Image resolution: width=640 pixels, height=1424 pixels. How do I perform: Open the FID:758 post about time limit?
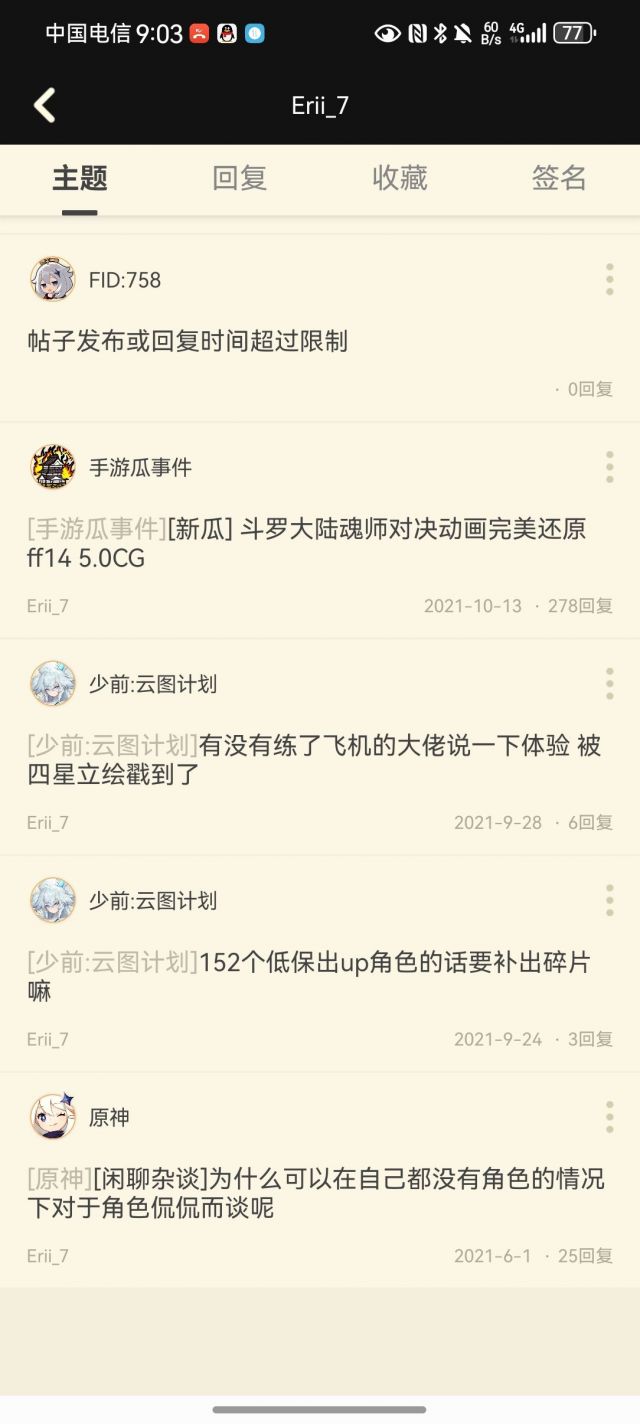tap(188, 341)
